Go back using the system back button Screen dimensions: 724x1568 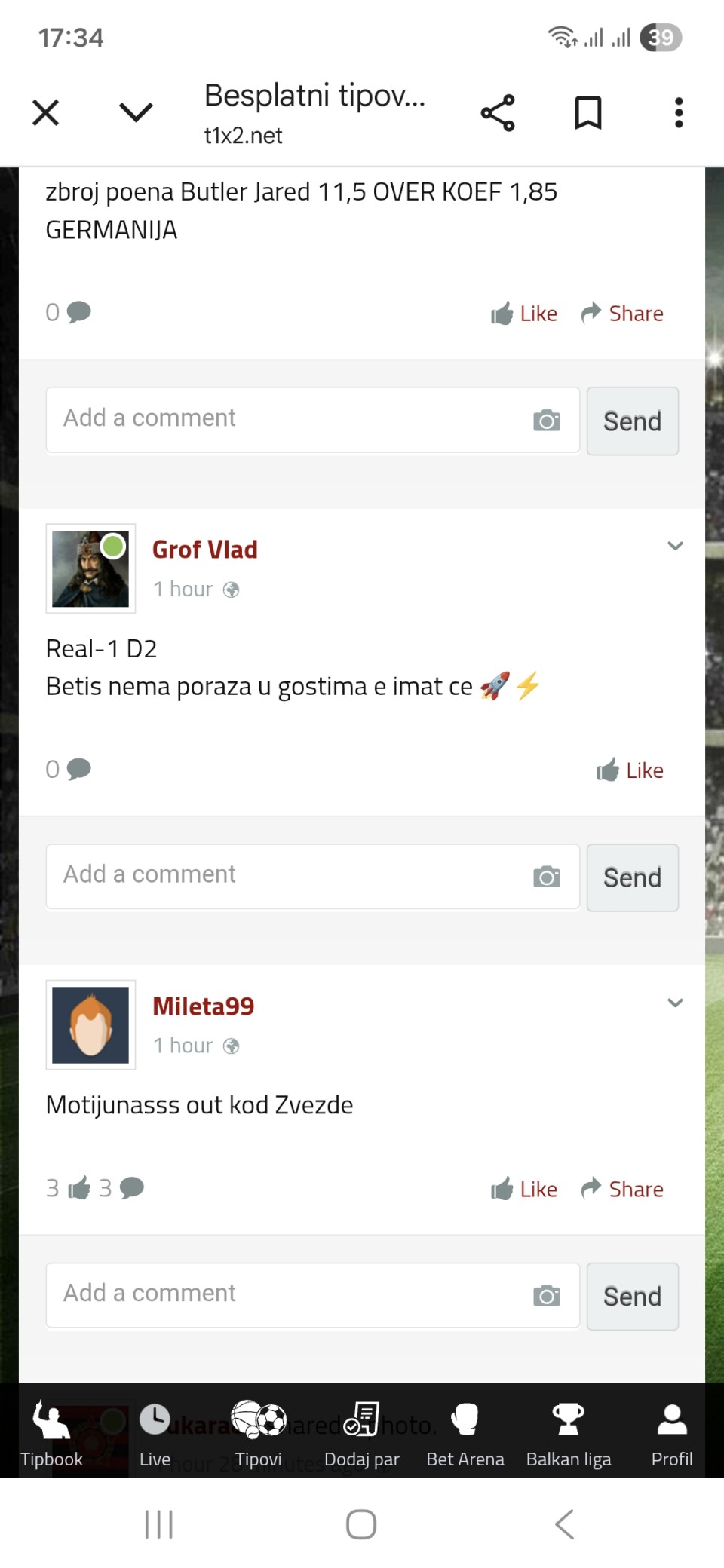click(x=564, y=1524)
